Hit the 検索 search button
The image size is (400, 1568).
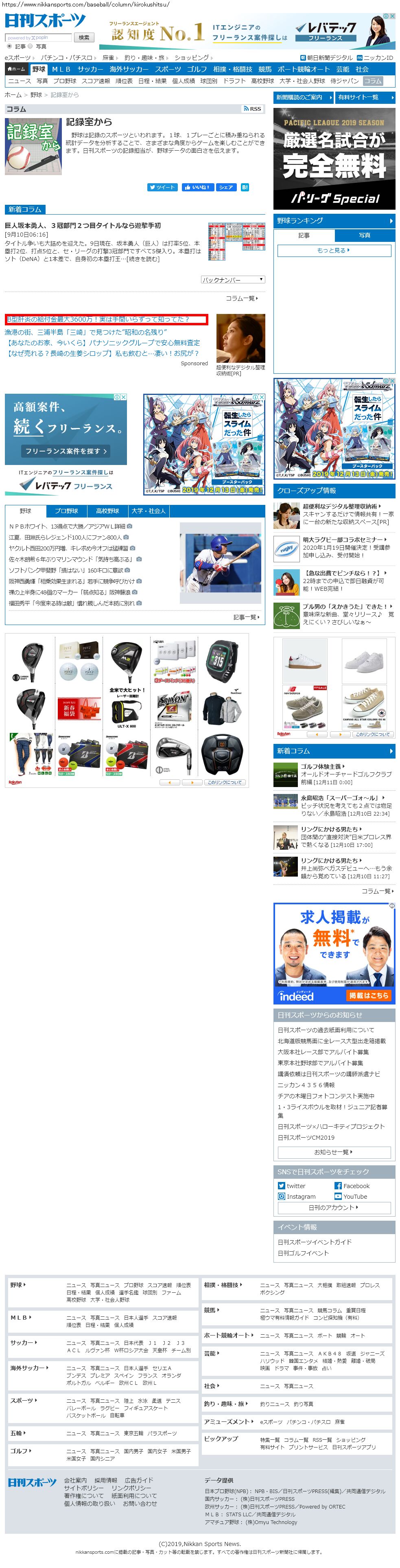pos(84,38)
